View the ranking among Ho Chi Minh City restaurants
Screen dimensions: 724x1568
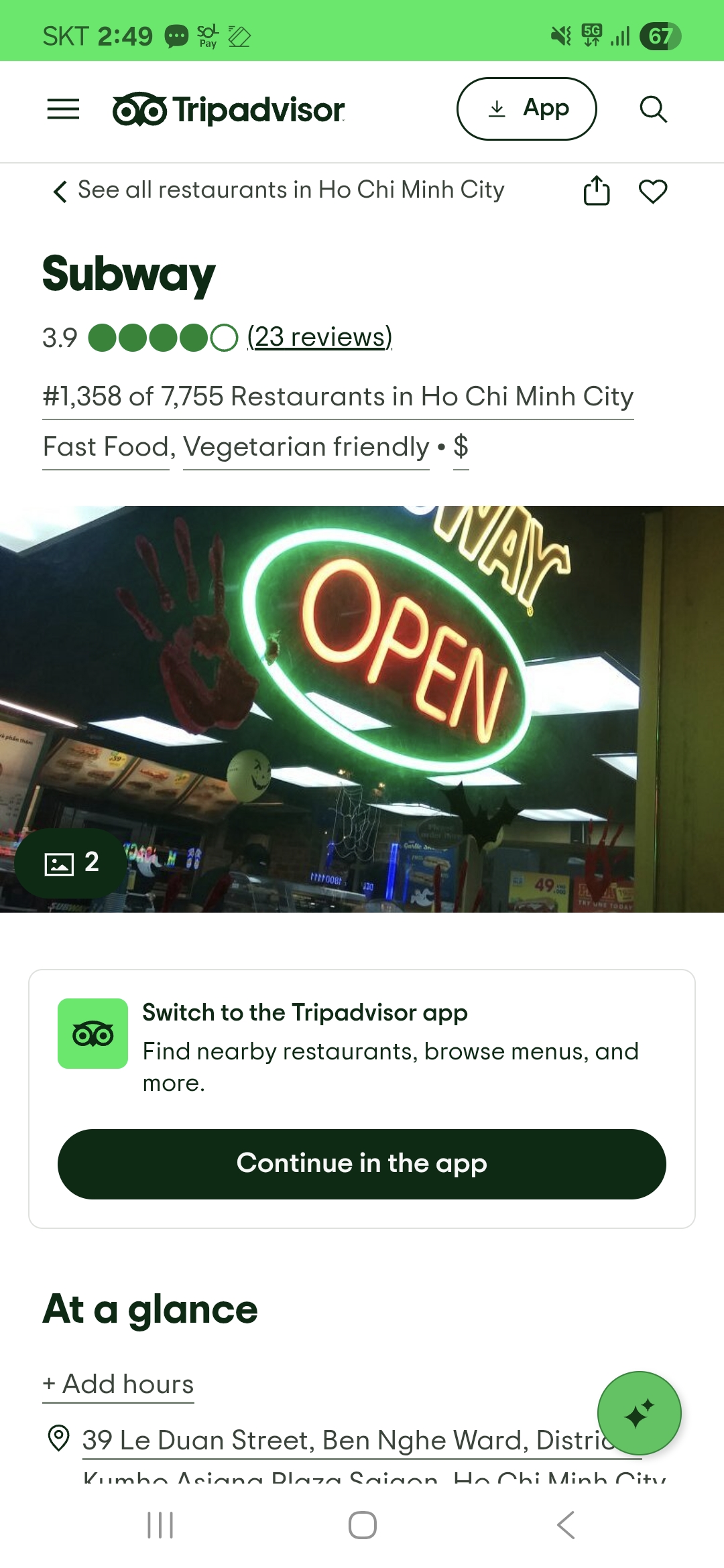(x=338, y=397)
